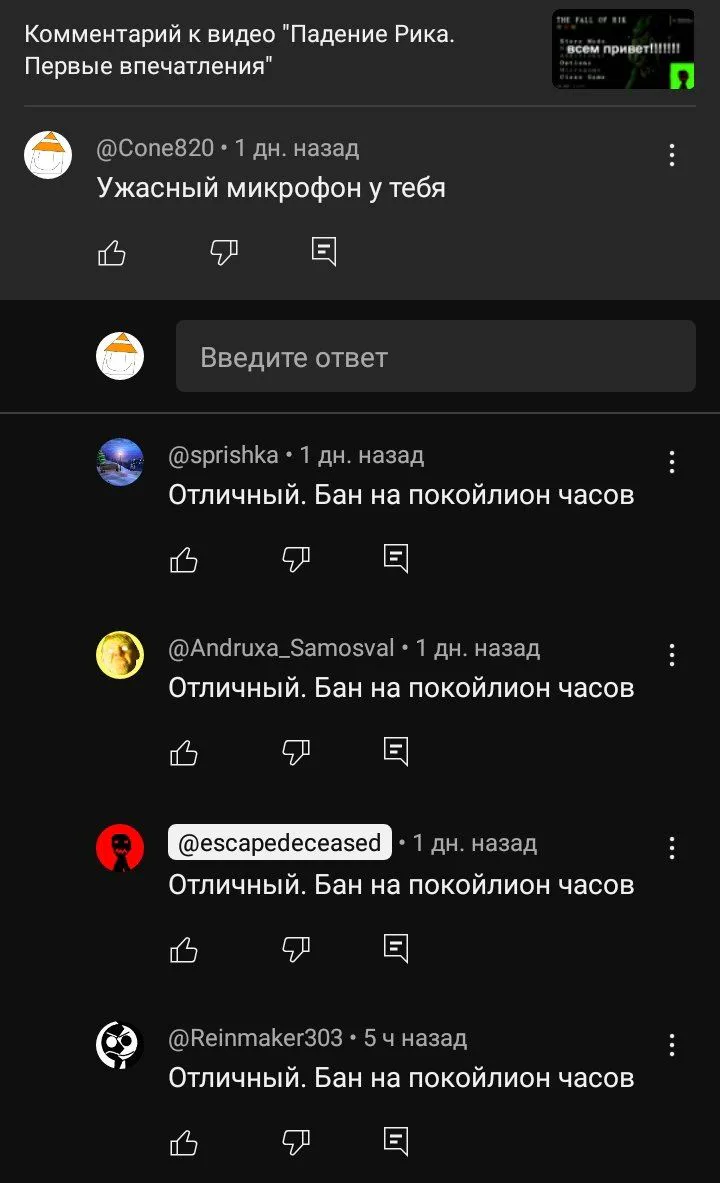Dislike the comment by @Cone820
Screen dimensions: 720x1183
click(x=224, y=252)
